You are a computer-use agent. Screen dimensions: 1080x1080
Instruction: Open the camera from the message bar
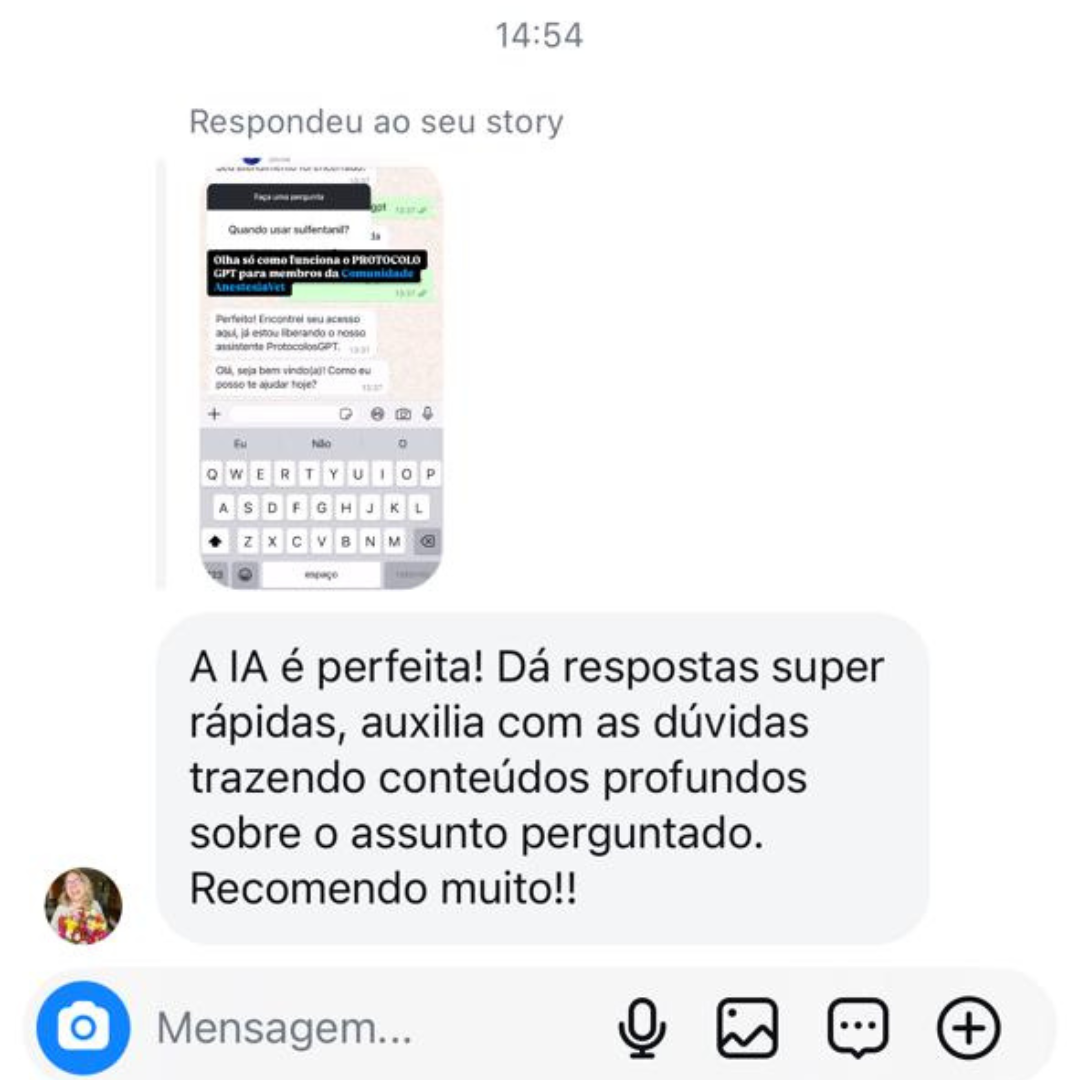(x=83, y=1027)
